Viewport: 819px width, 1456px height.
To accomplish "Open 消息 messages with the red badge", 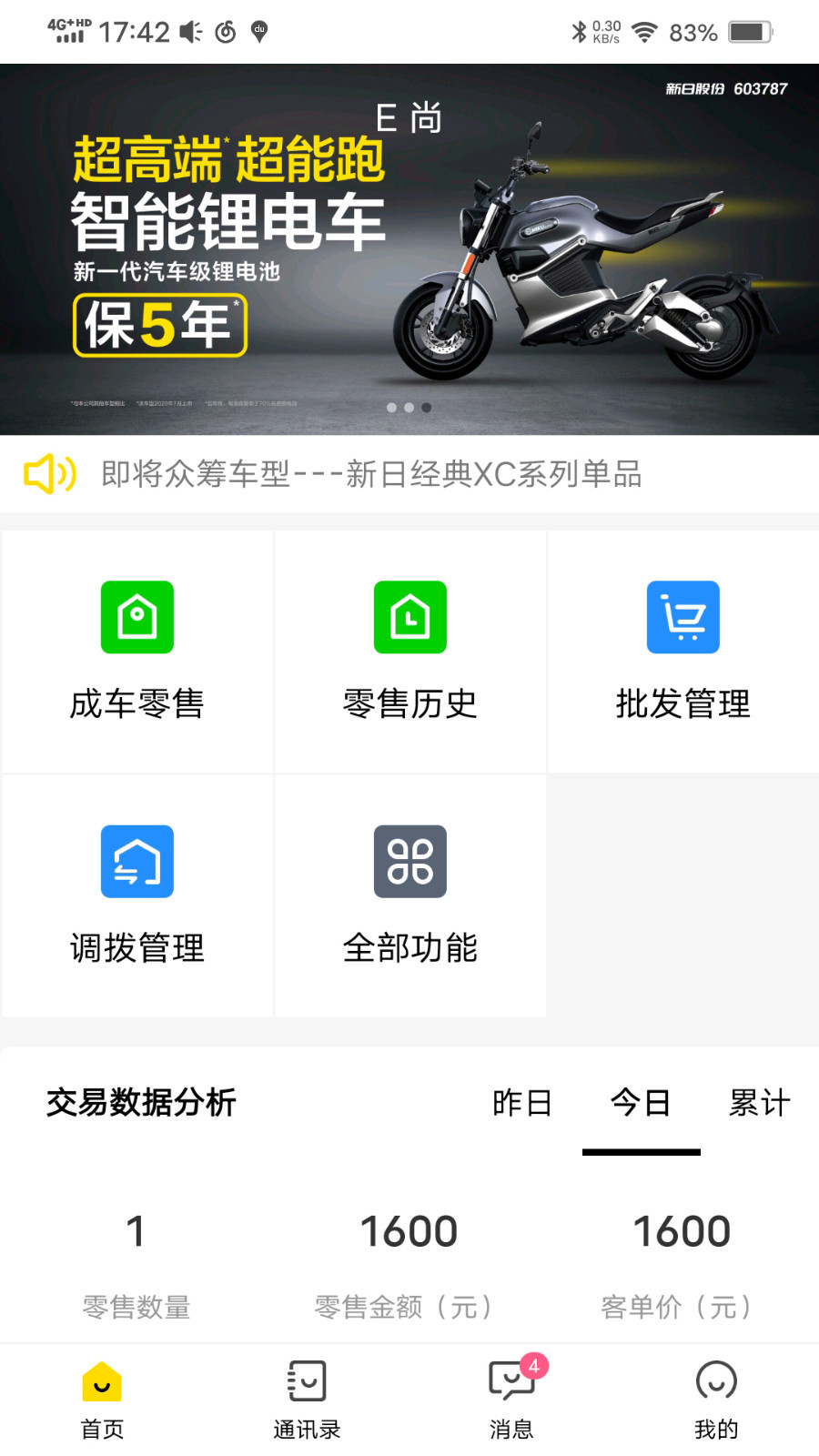I will [511, 1397].
